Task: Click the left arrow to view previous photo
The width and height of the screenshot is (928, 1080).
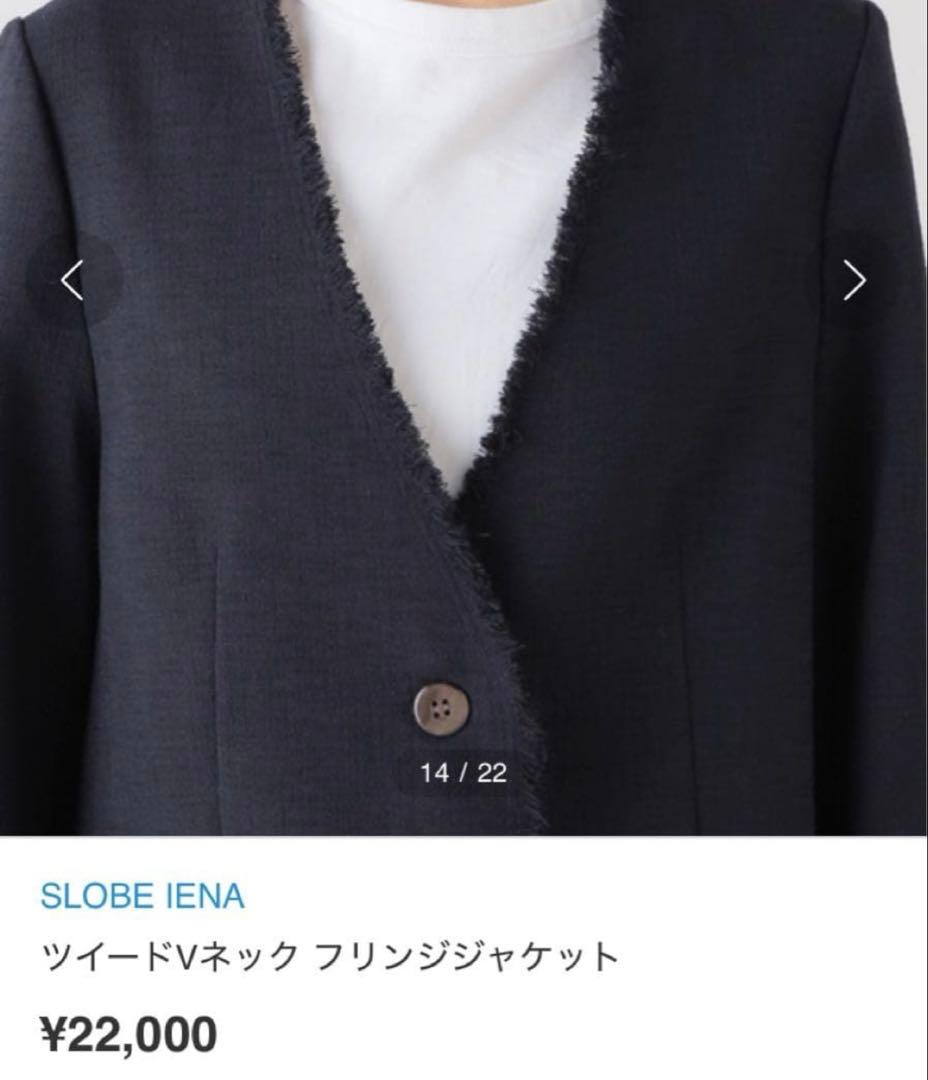Action: (71, 283)
